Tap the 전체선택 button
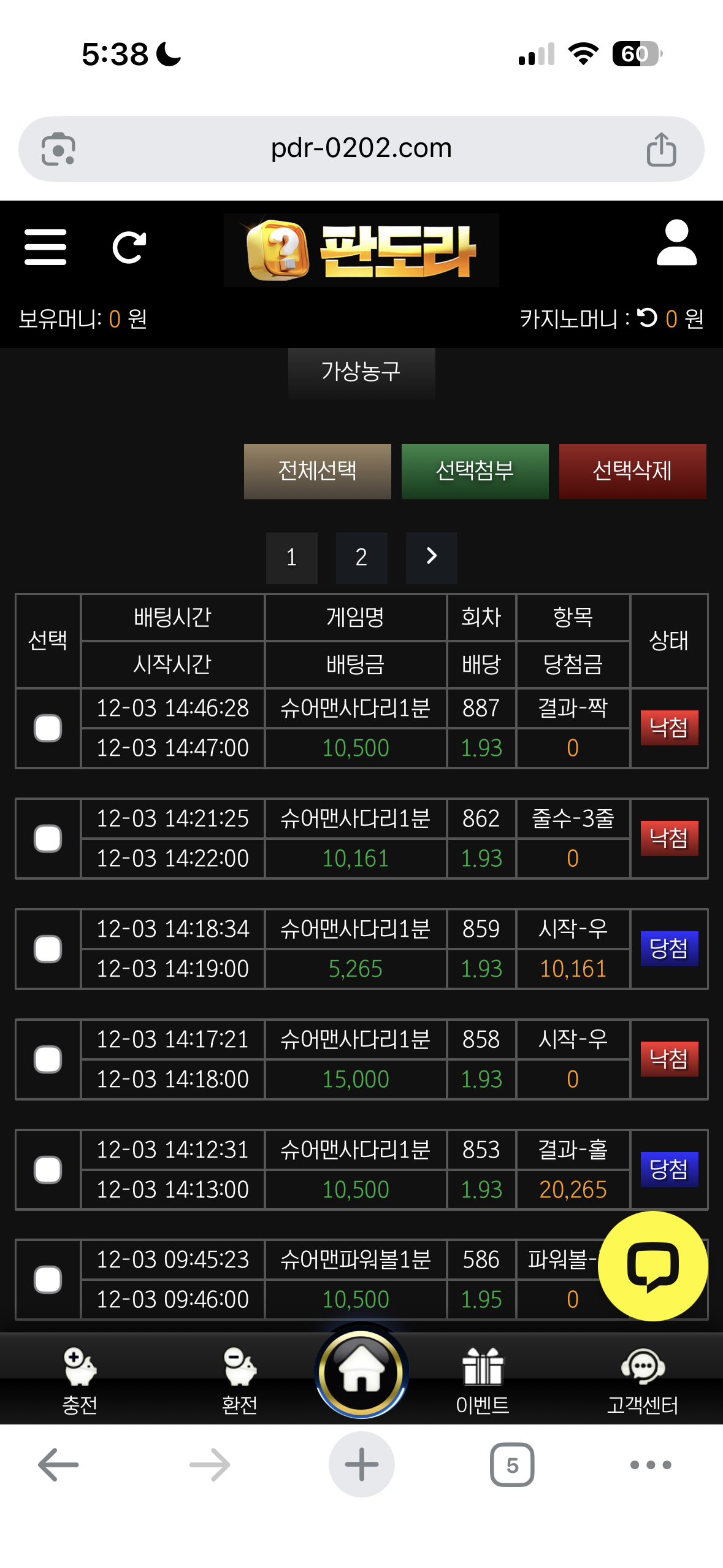The image size is (723, 1568). pyautogui.click(x=317, y=471)
